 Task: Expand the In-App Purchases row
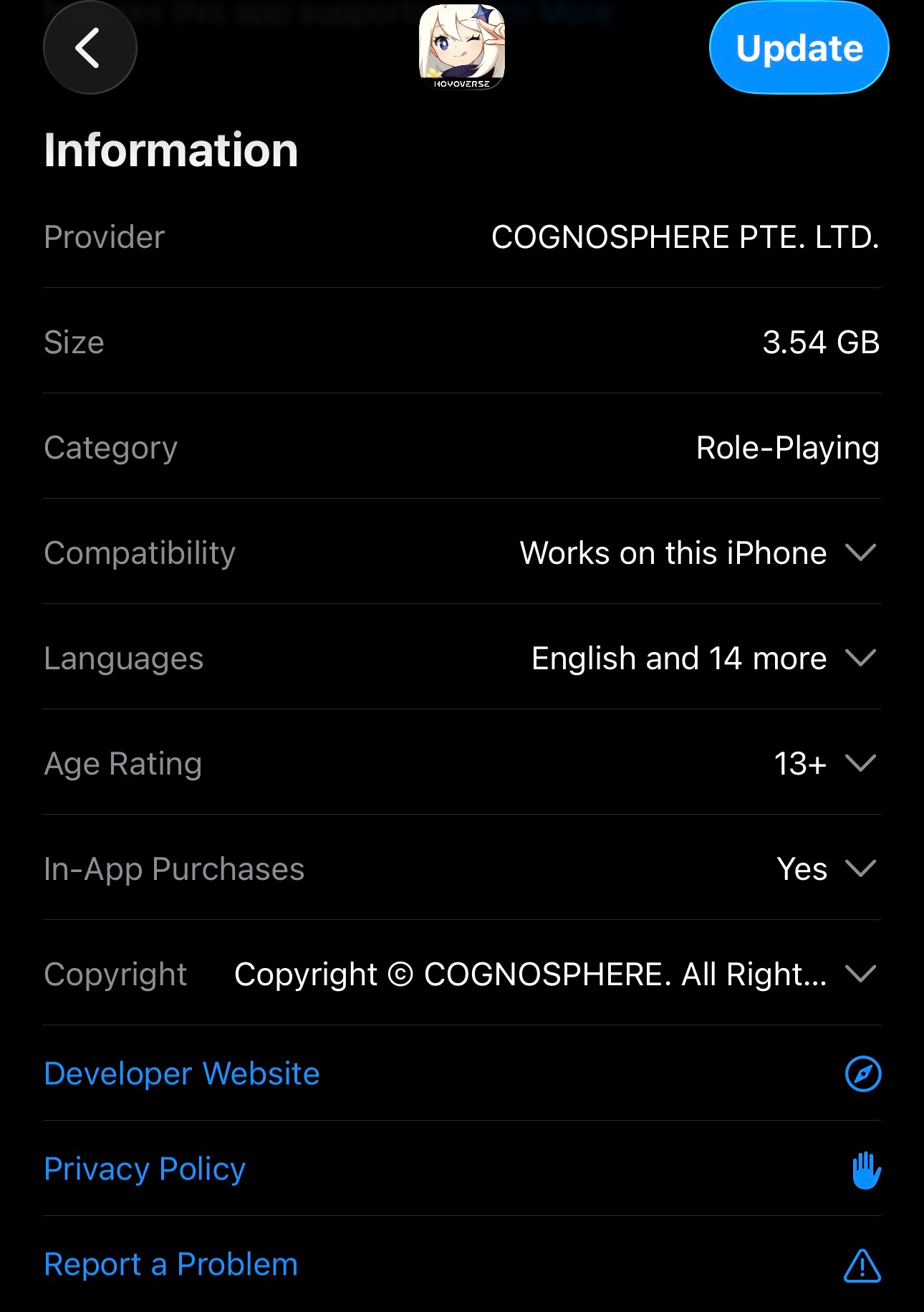click(x=860, y=868)
